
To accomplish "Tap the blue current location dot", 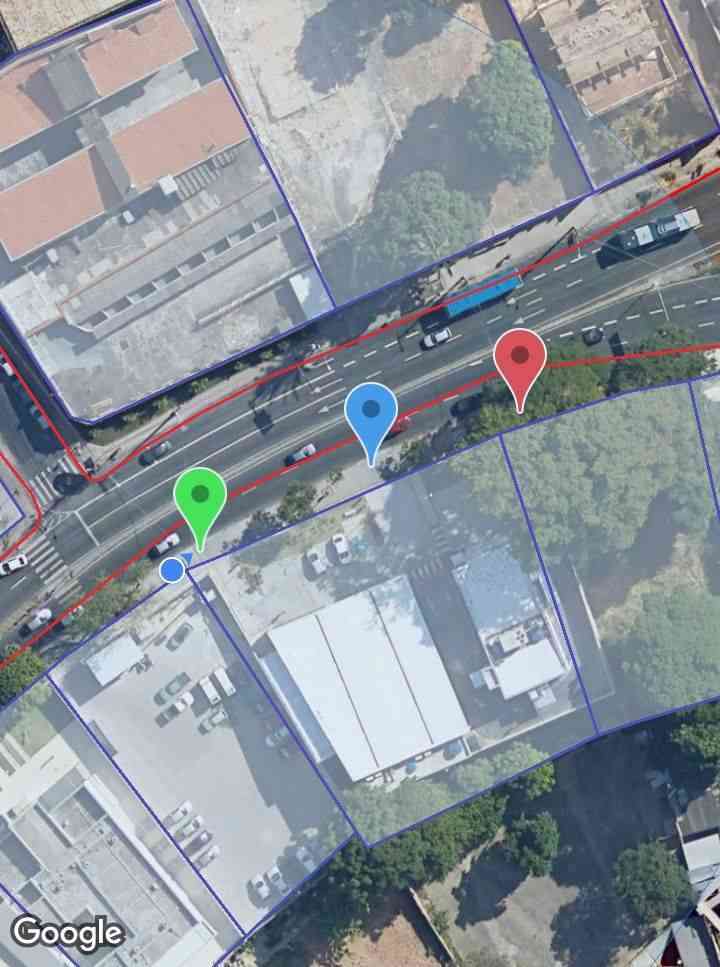I will (172, 570).
